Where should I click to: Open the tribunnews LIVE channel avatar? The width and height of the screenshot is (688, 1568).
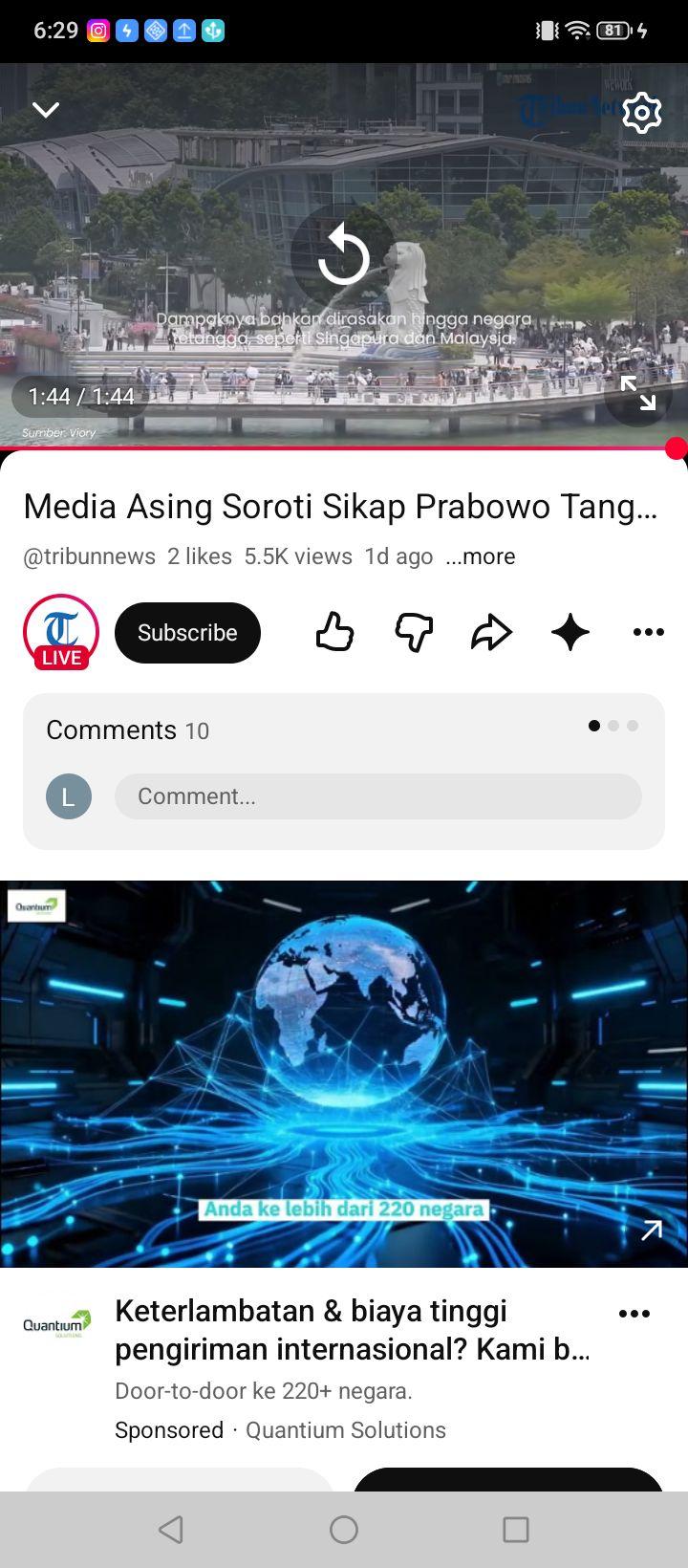61,632
